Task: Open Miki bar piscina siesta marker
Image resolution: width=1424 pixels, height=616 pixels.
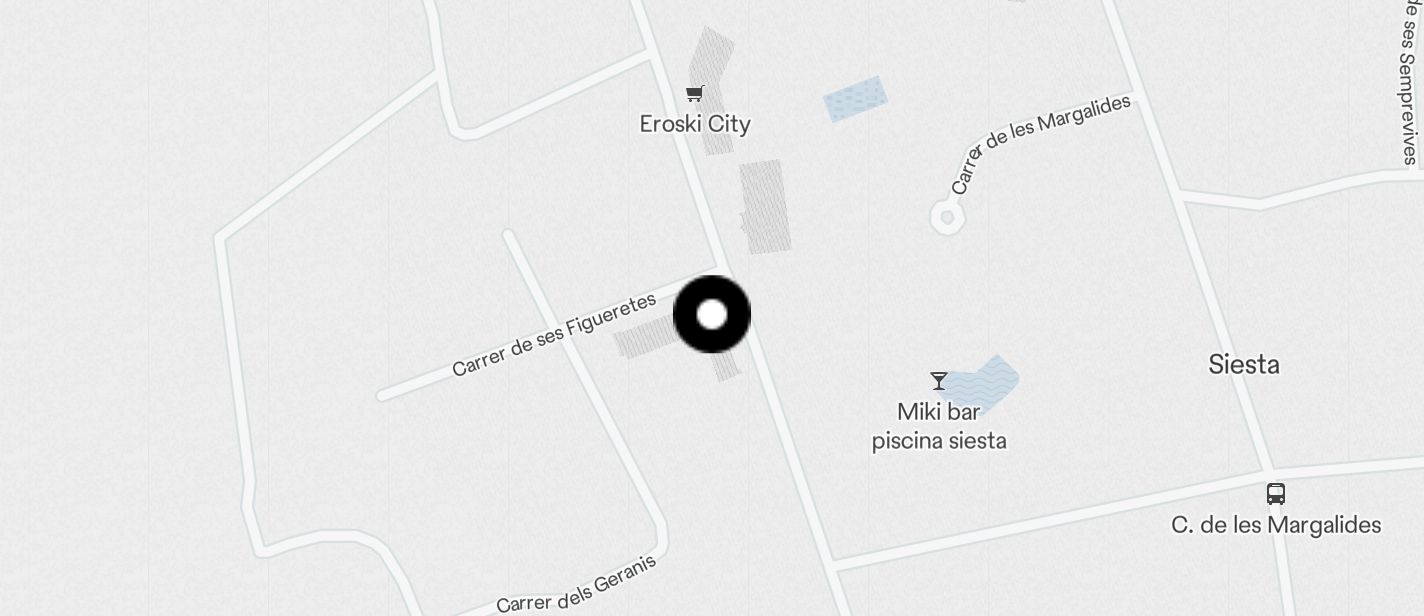Action: [939, 381]
